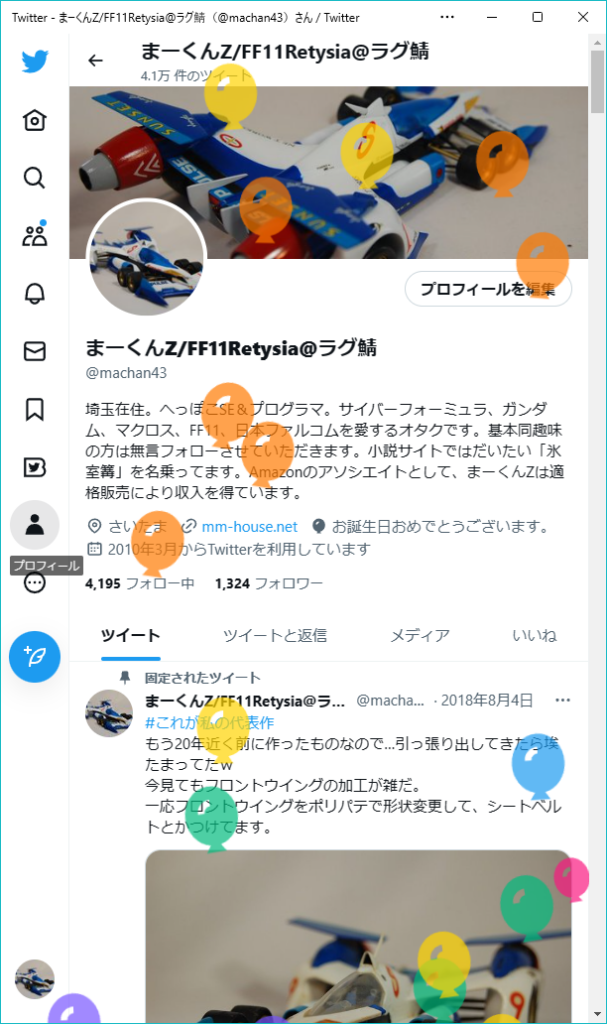
Task: Switch to the ツイートと返信 tab
Action: click(274, 635)
